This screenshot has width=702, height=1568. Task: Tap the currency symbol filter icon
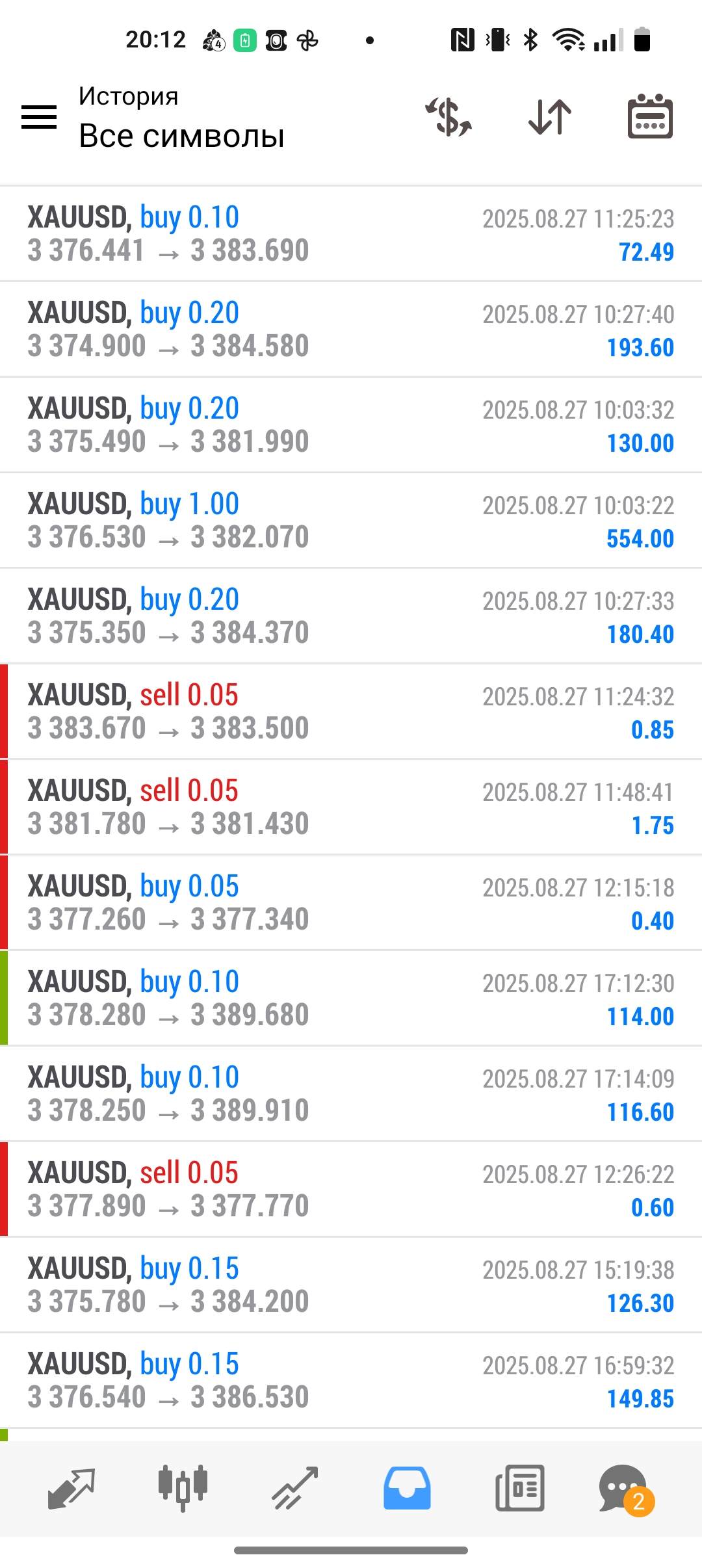click(x=448, y=117)
